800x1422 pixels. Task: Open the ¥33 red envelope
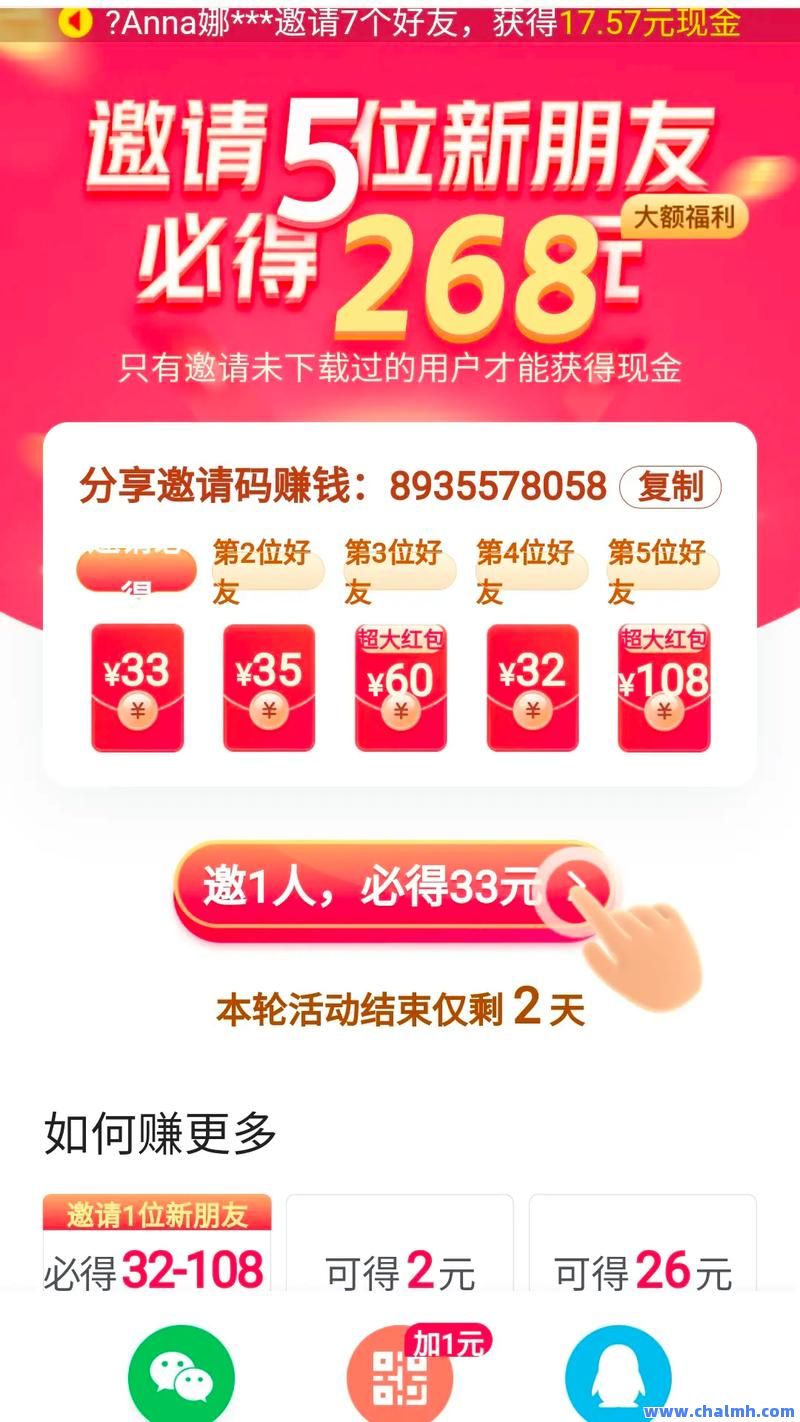[138, 687]
